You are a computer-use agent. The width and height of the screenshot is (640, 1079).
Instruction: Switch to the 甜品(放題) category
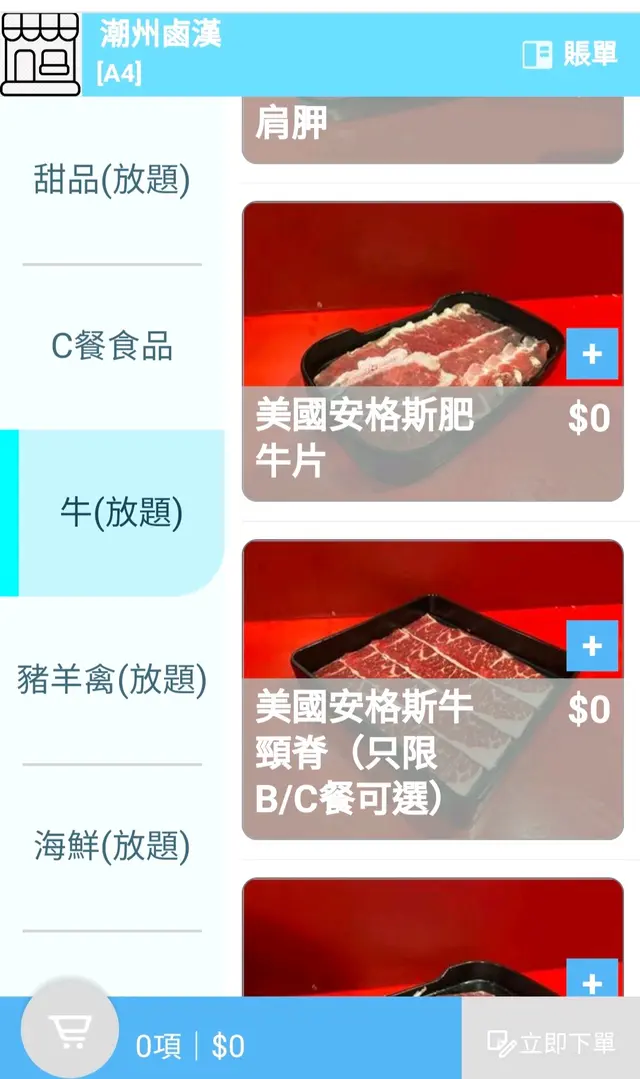(112, 181)
